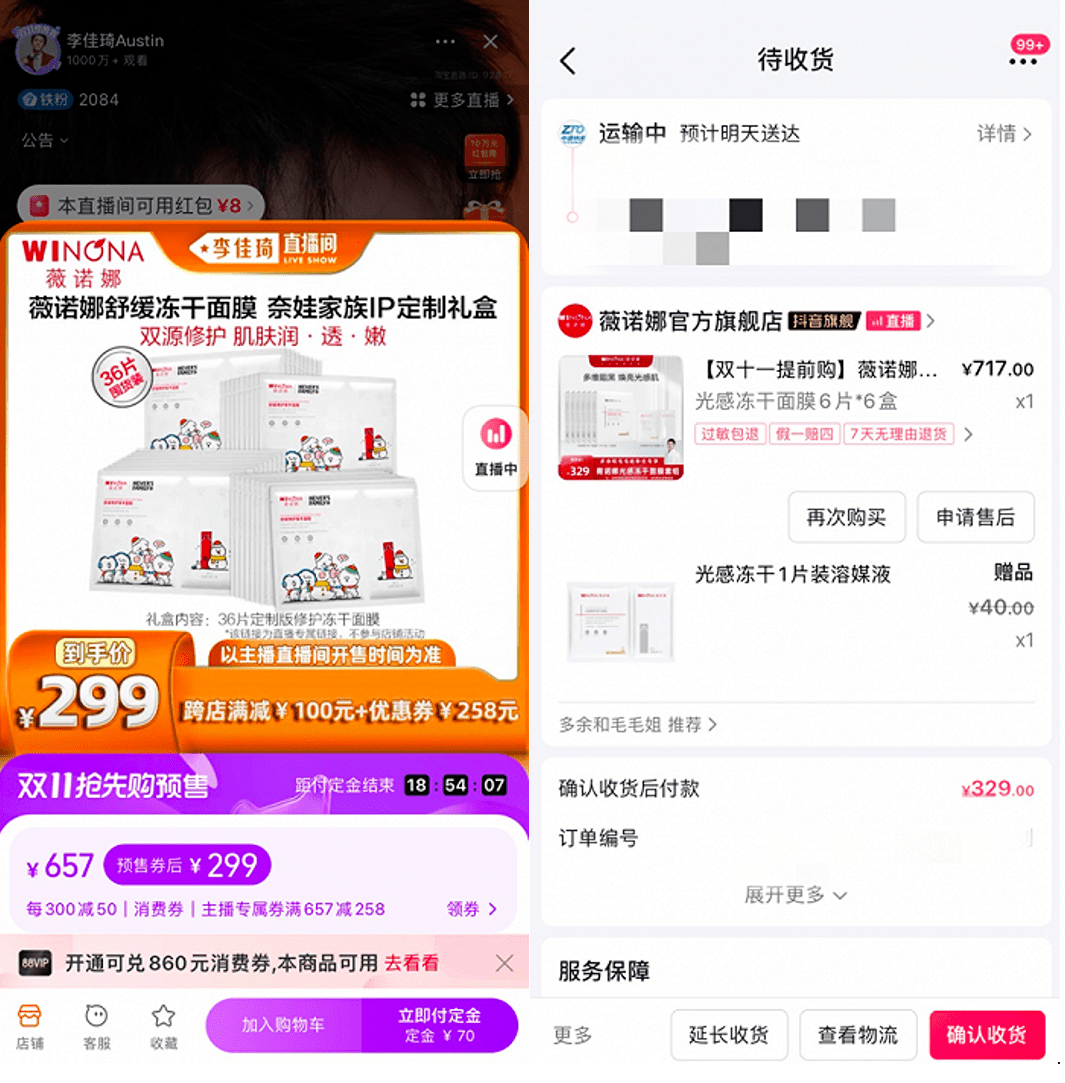Image resolution: width=1065 pixels, height=1083 pixels.
Task: Contact 客服 customer service
Action: coord(96,1027)
